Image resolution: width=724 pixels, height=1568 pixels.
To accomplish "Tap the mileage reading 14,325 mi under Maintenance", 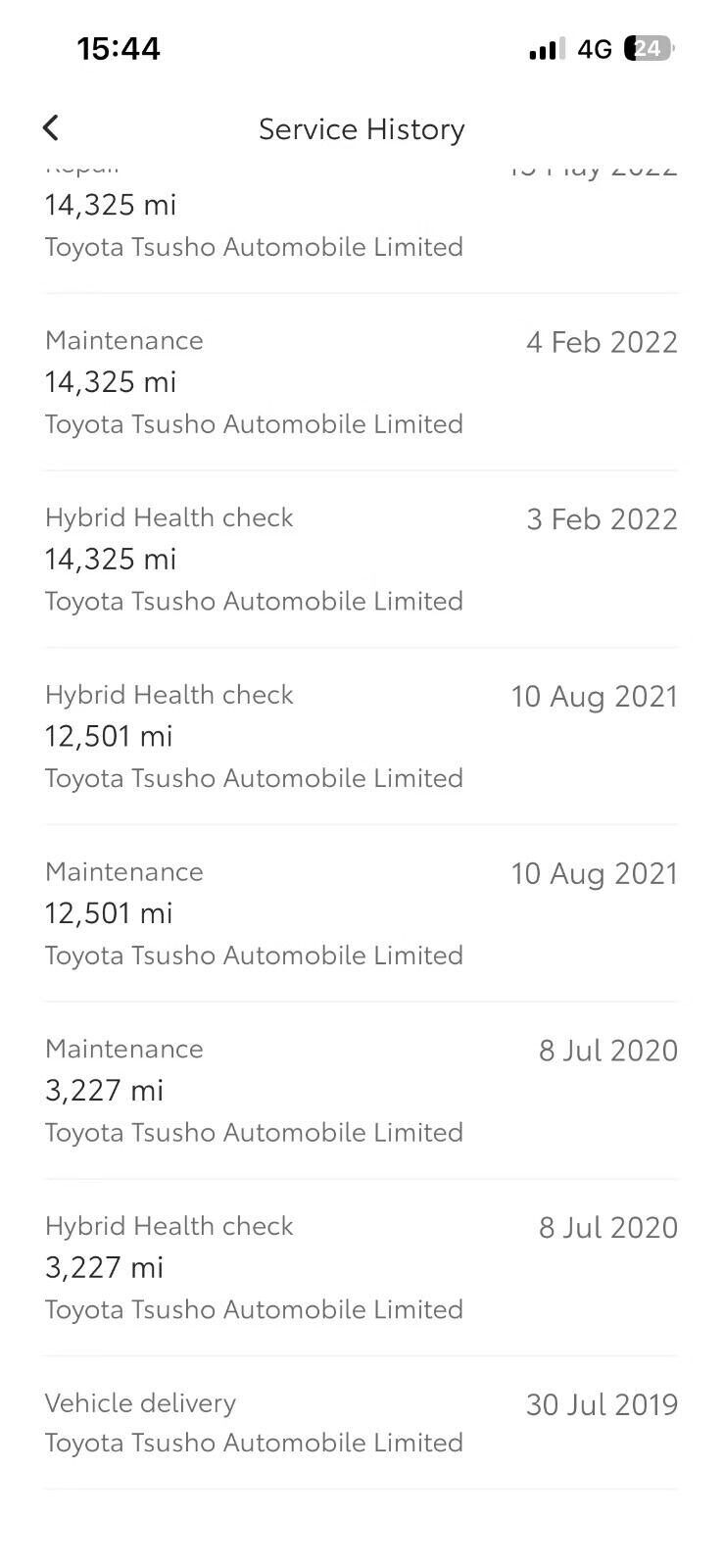I will [x=110, y=381].
